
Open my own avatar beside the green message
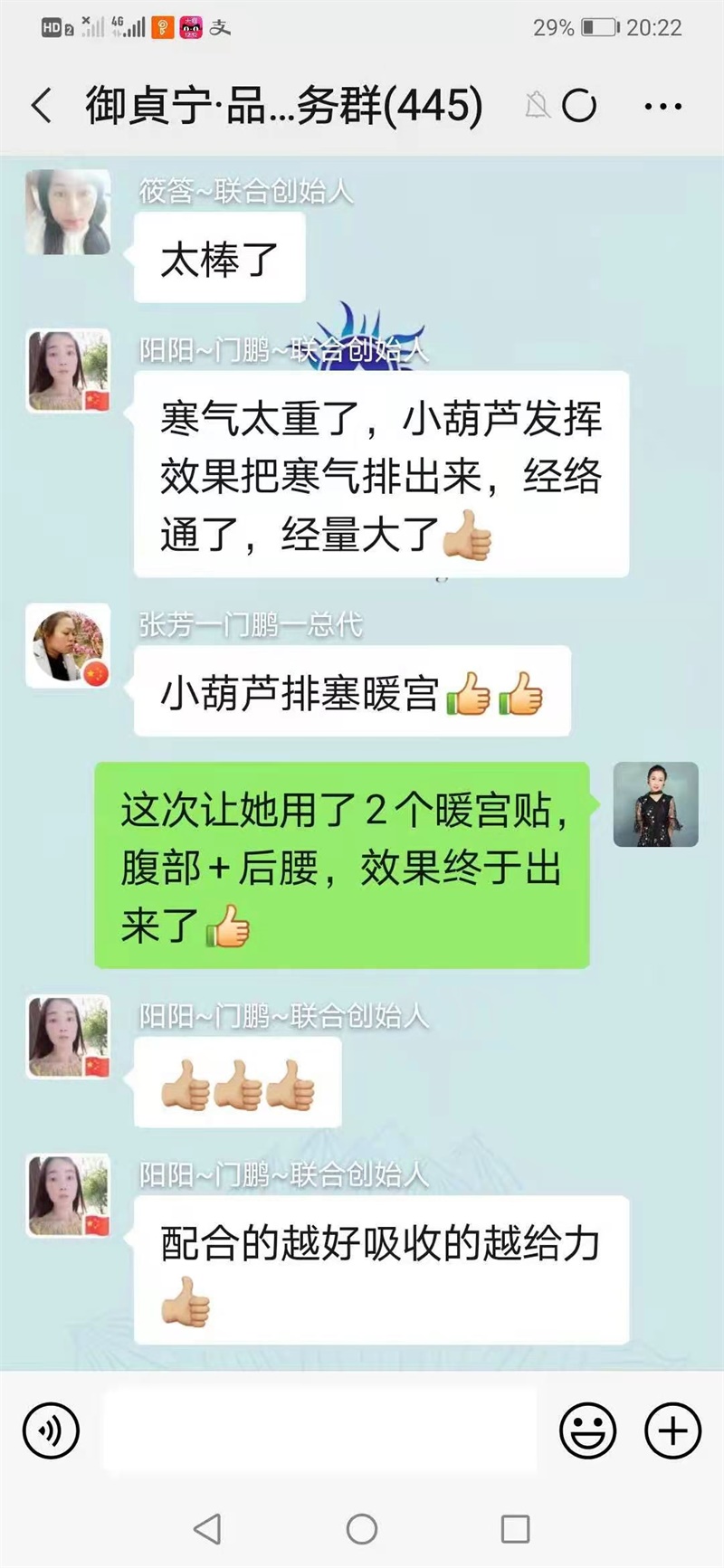(x=655, y=804)
